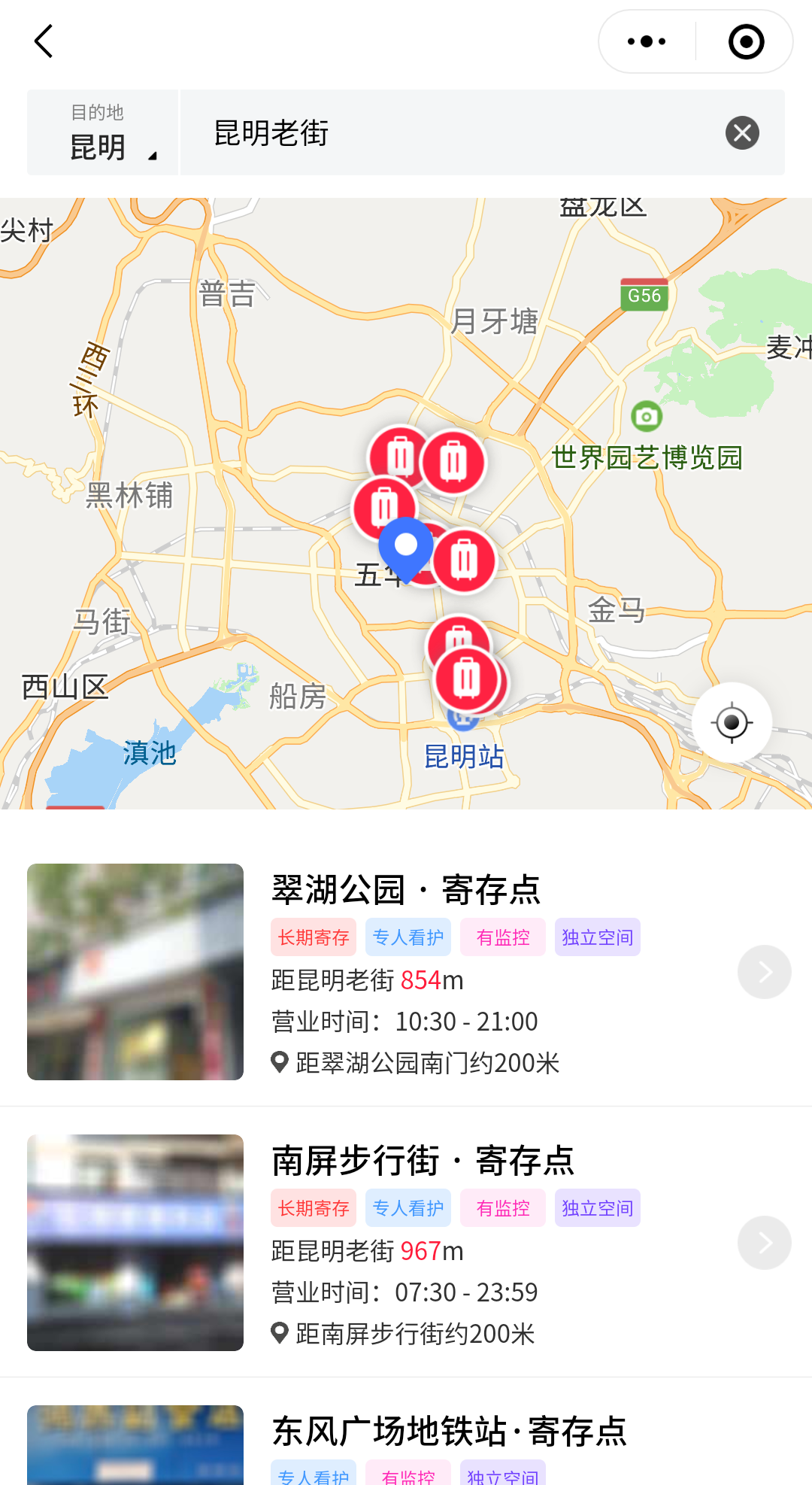Clear the 昆明老街 search text
The height and width of the screenshot is (1485, 812).
tap(742, 133)
